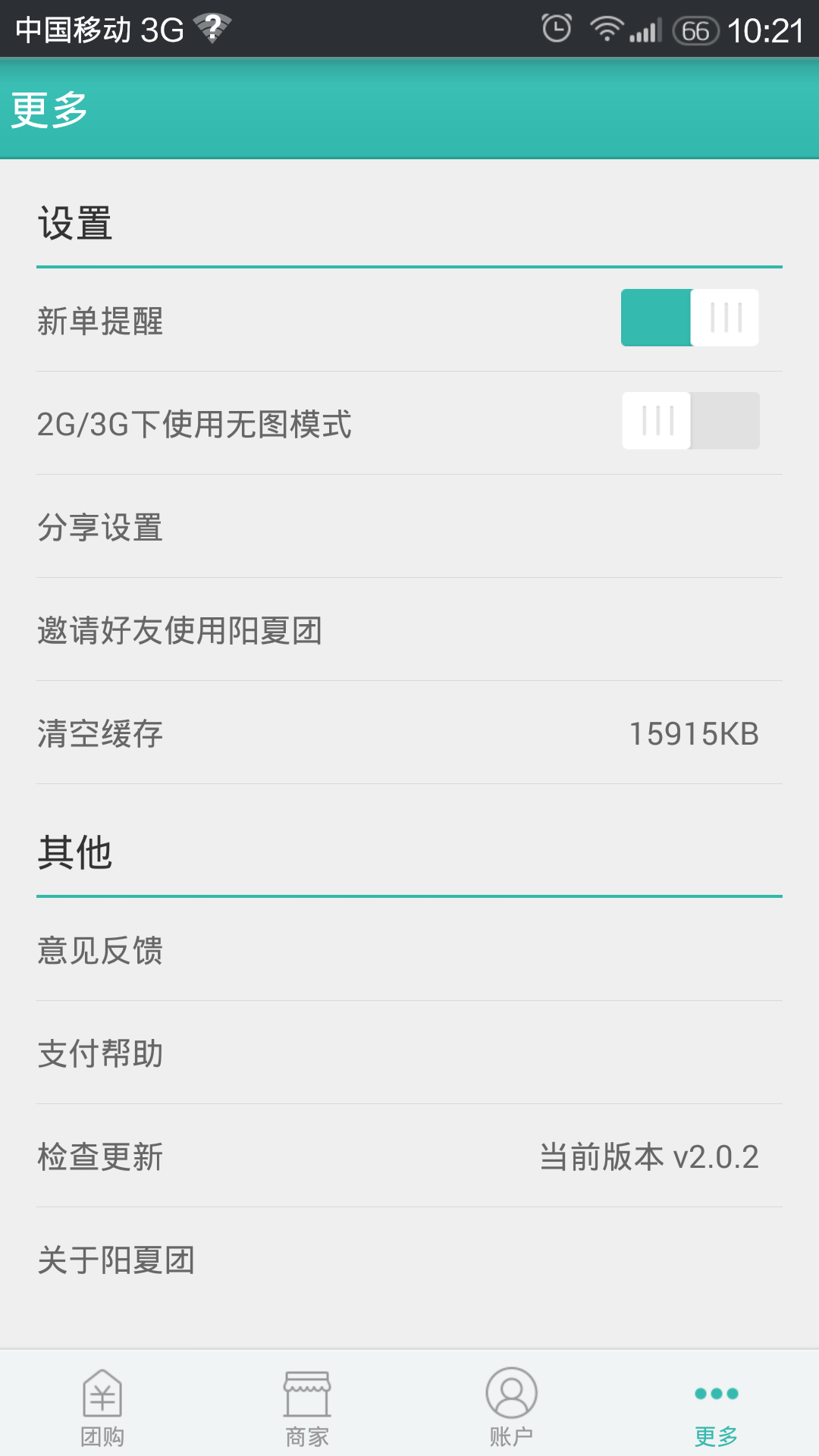This screenshot has width=819, height=1456.
Task: Toggle the new order reminder off
Action: click(689, 317)
